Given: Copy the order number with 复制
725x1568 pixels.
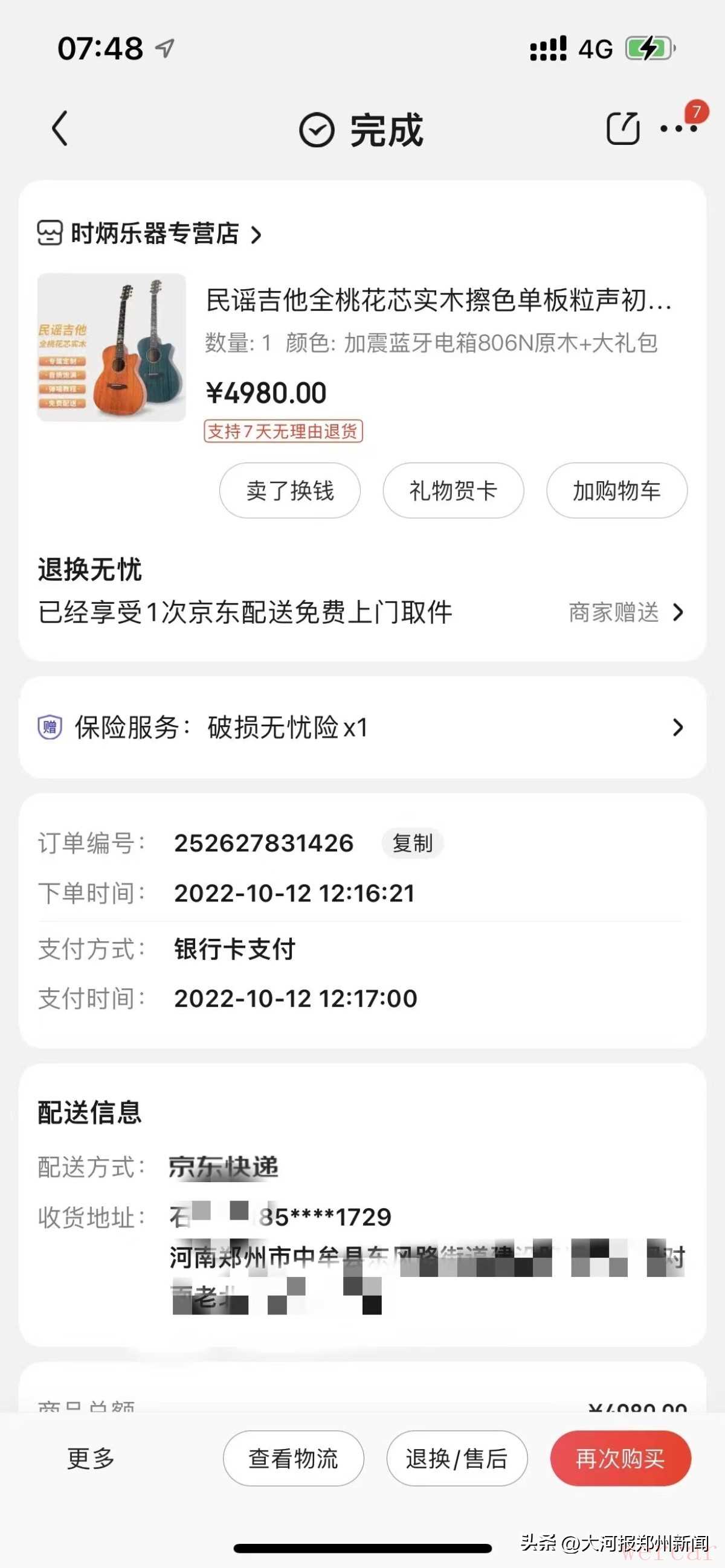Looking at the screenshot, I should [x=413, y=843].
